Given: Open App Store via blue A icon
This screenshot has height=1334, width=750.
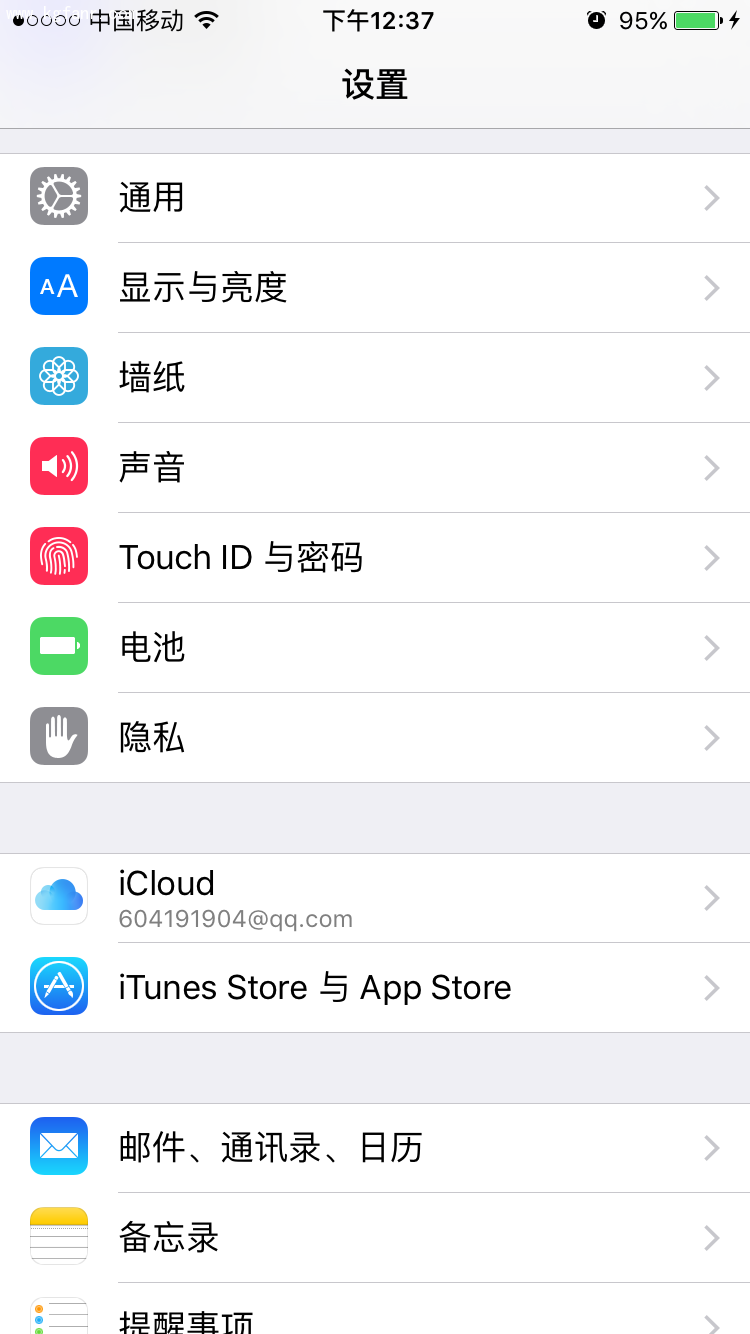Looking at the screenshot, I should pyautogui.click(x=58, y=987).
